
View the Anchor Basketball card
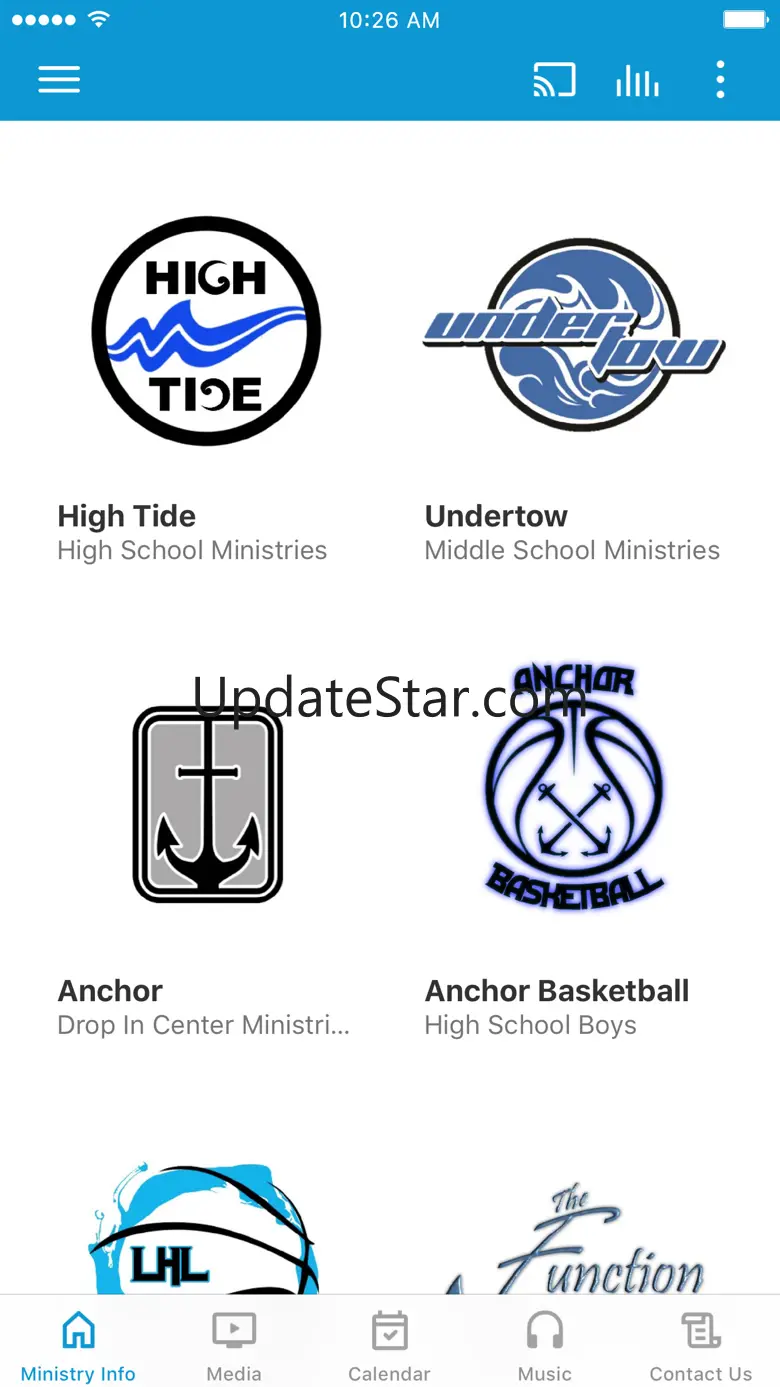[573, 850]
